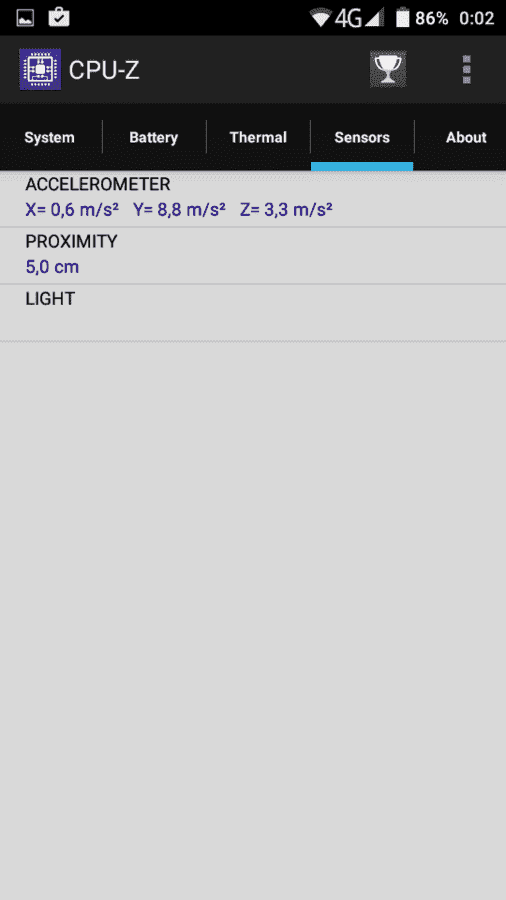Screen dimensions: 506x900
Task: Select the Thermal tab
Action: (x=258, y=137)
